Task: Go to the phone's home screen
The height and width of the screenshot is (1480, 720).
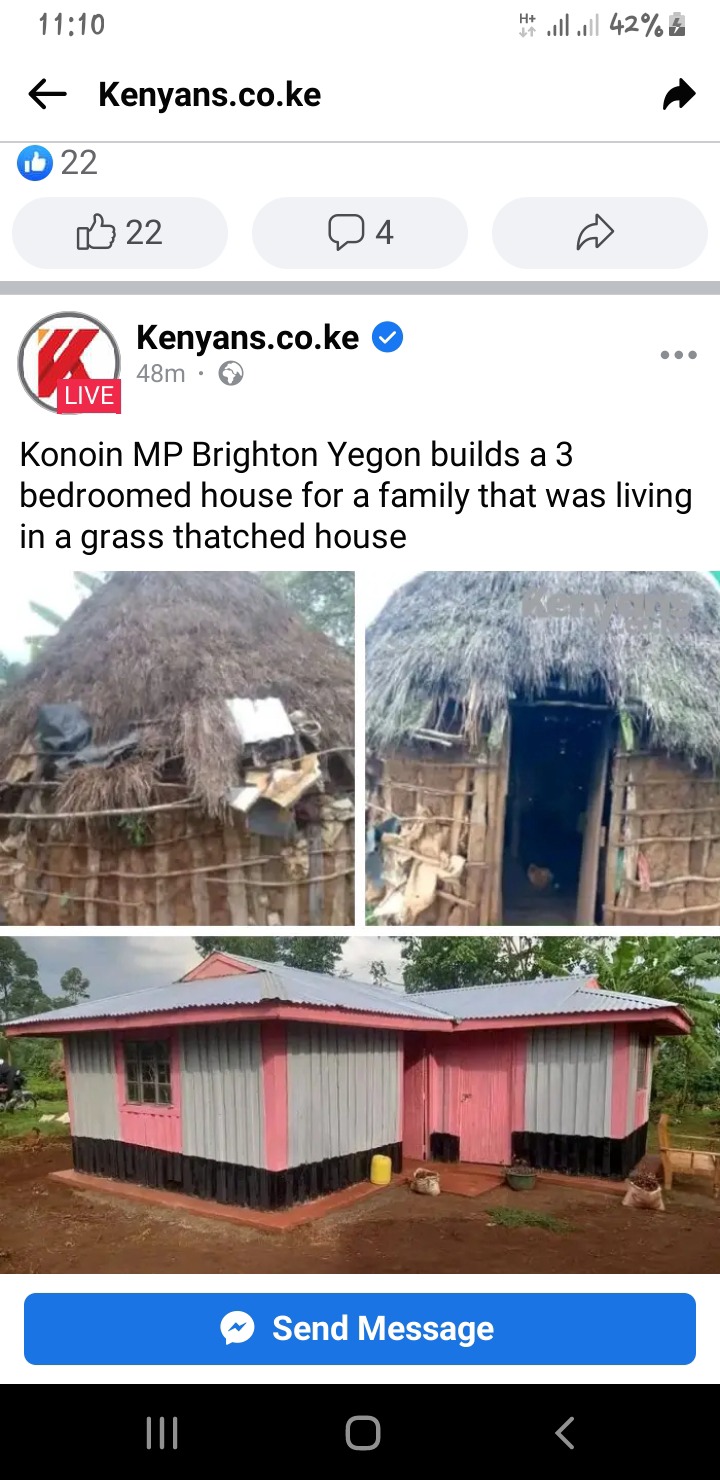Action: click(362, 1433)
